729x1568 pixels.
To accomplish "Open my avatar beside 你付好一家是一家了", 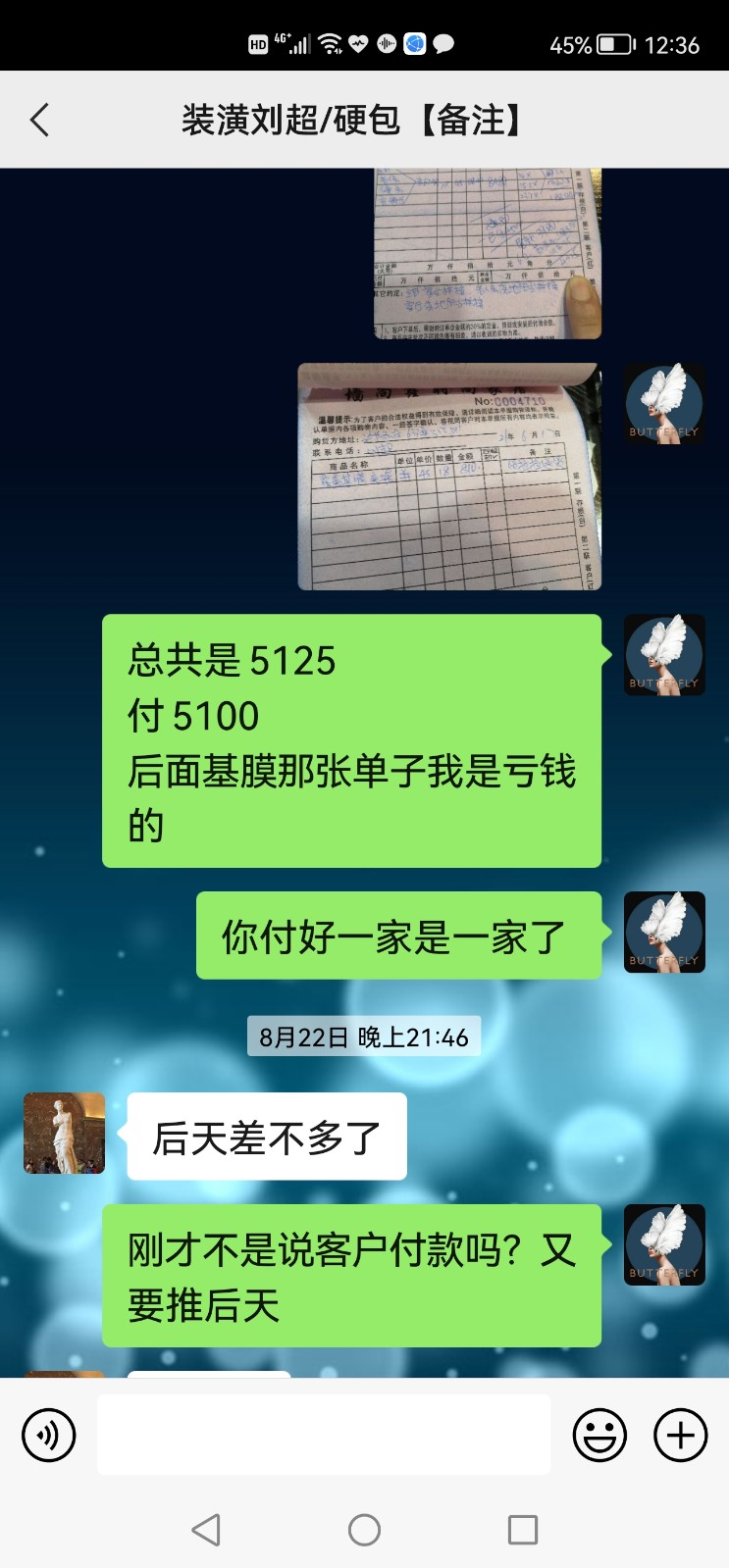I will click(x=664, y=932).
